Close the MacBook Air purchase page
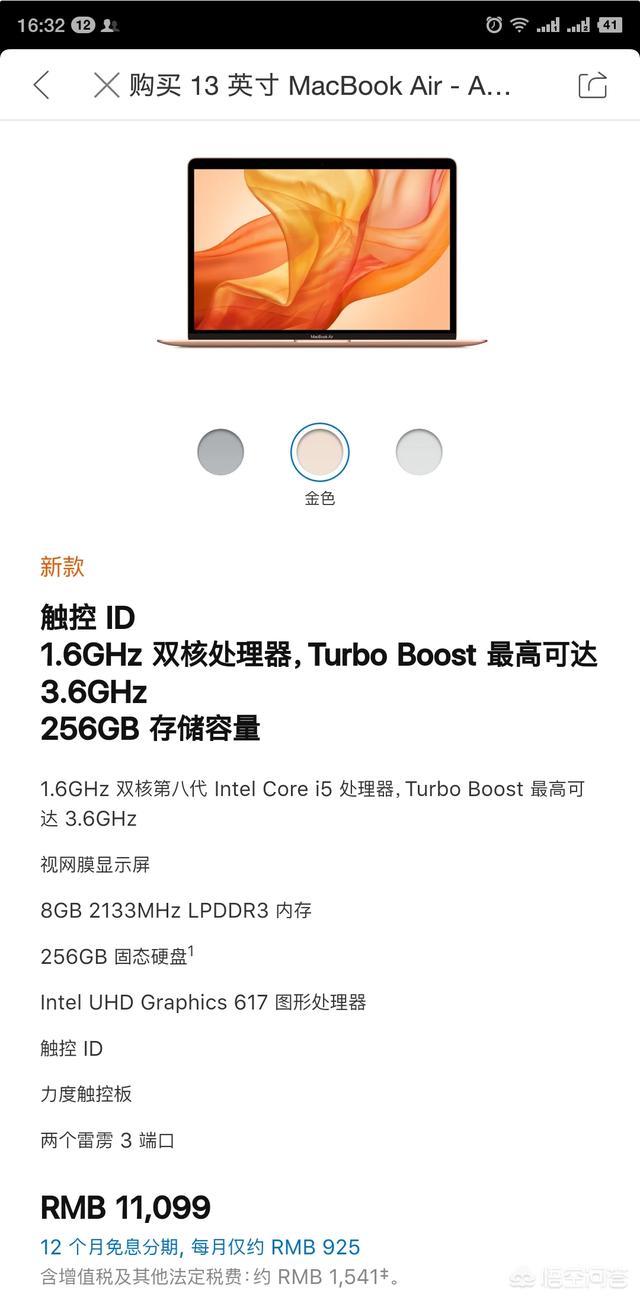 point(106,85)
